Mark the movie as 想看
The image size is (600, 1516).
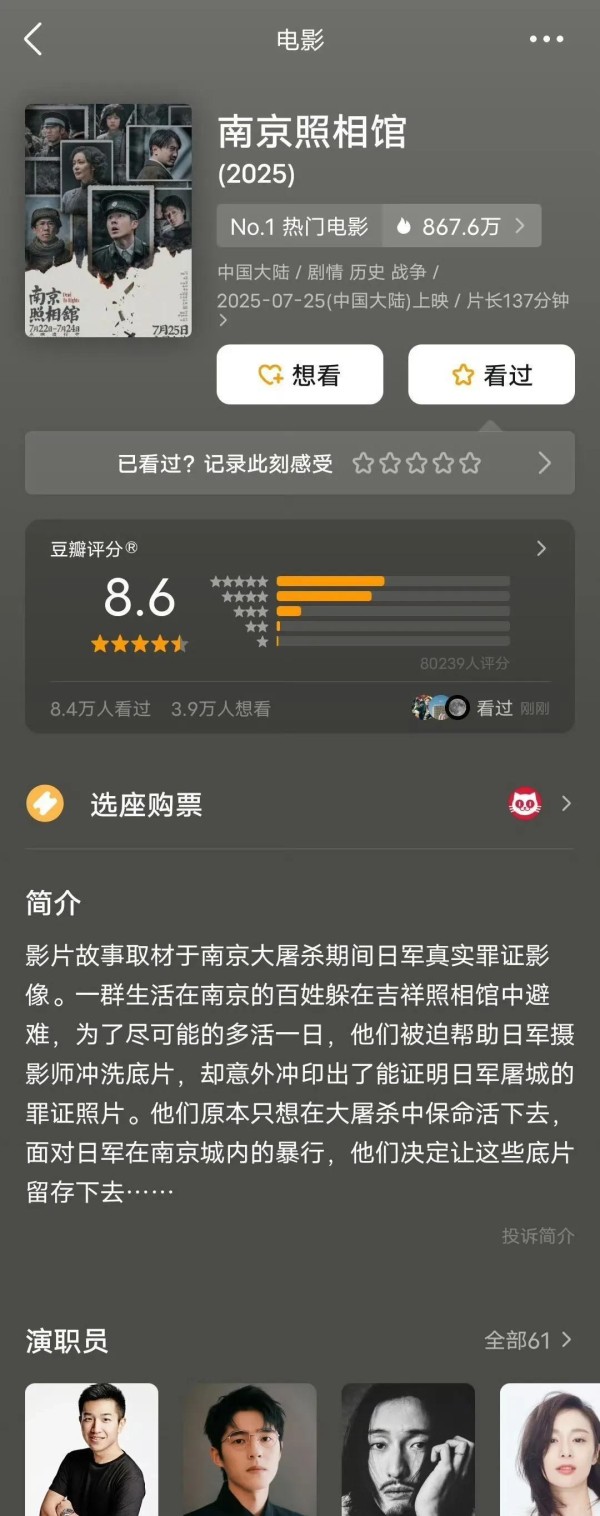pyautogui.click(x=300, y=375)
